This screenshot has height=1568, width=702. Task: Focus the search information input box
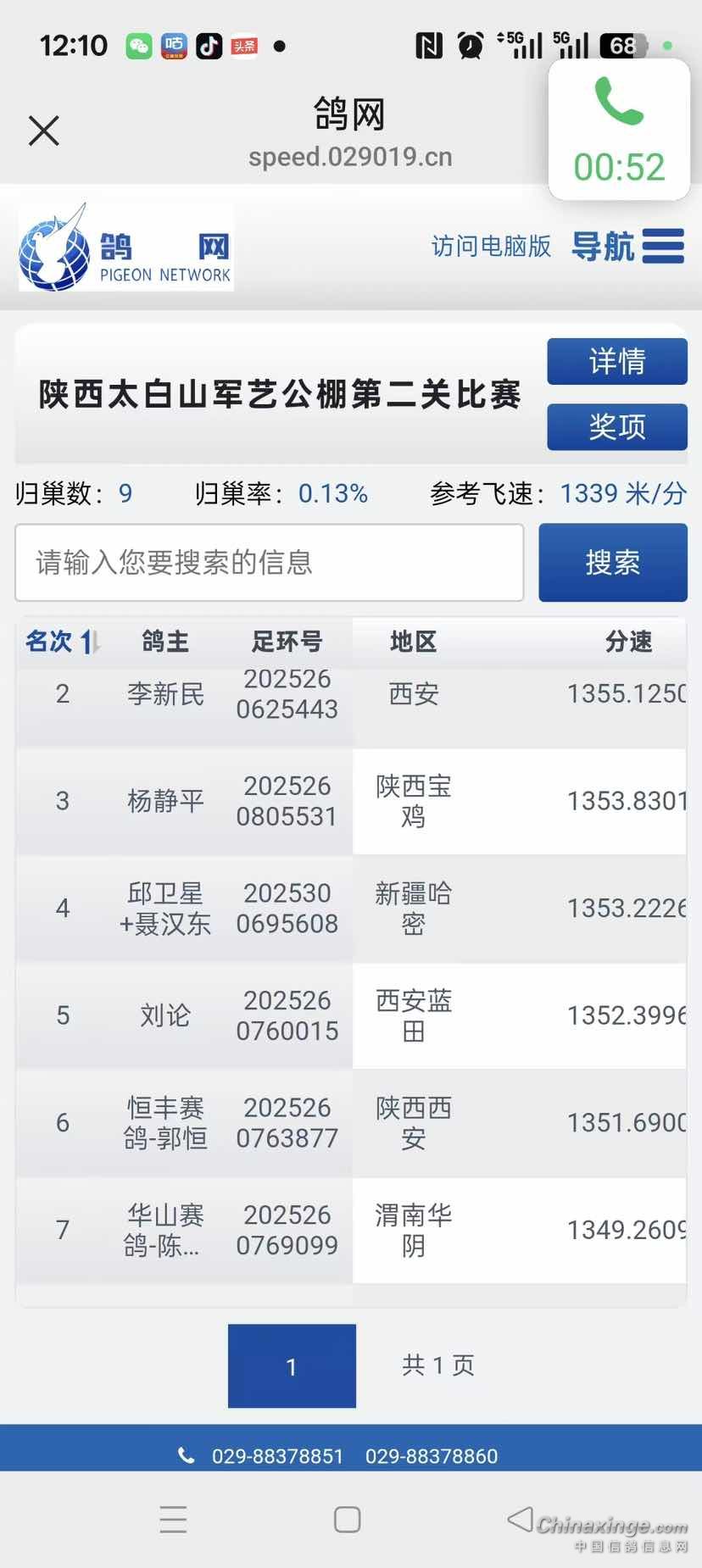pos(269,563)
